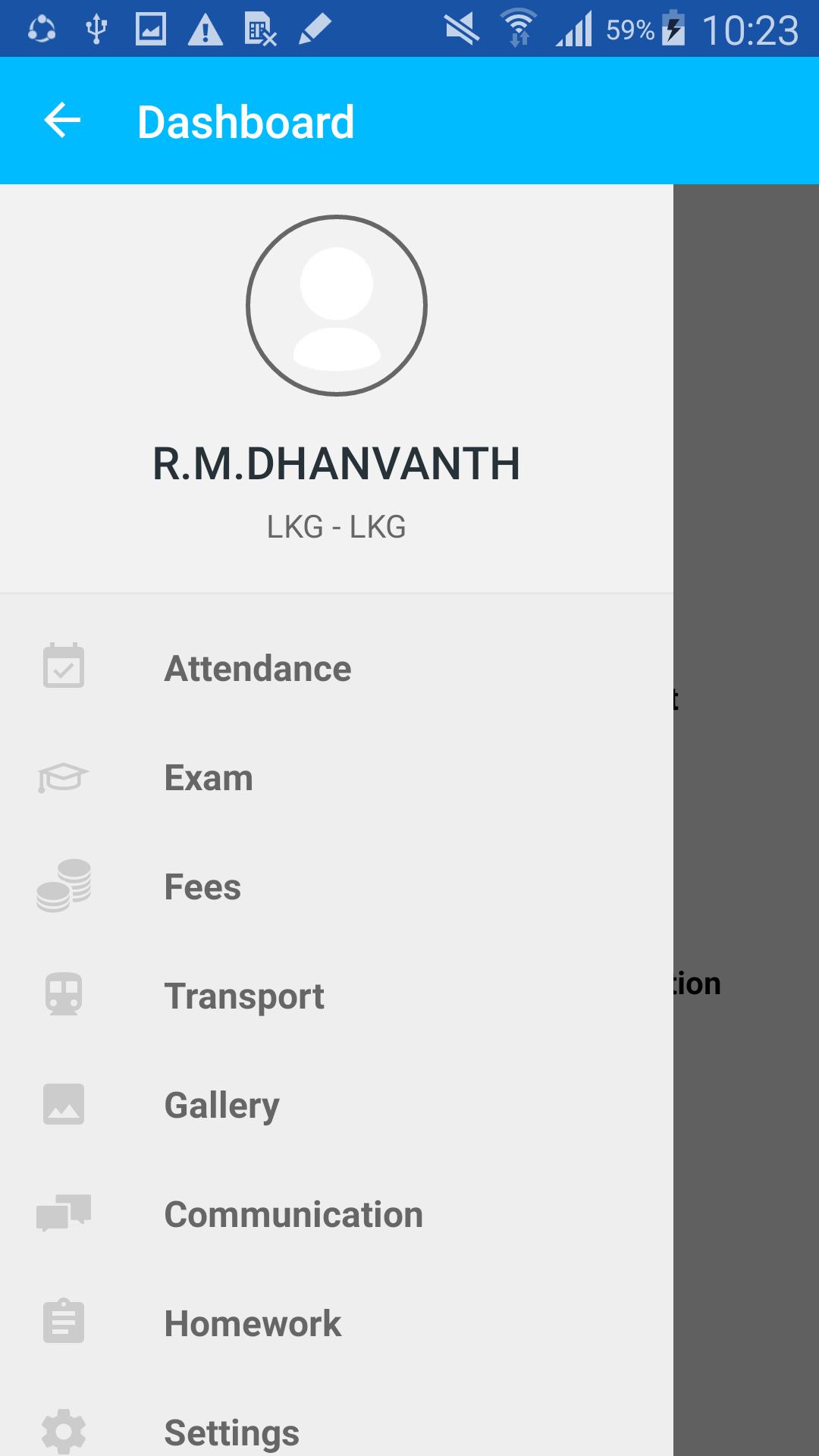Tap the back arrow next to Dashboard
This screenshot has width=819, height=1456.
(x=62, y=121)
